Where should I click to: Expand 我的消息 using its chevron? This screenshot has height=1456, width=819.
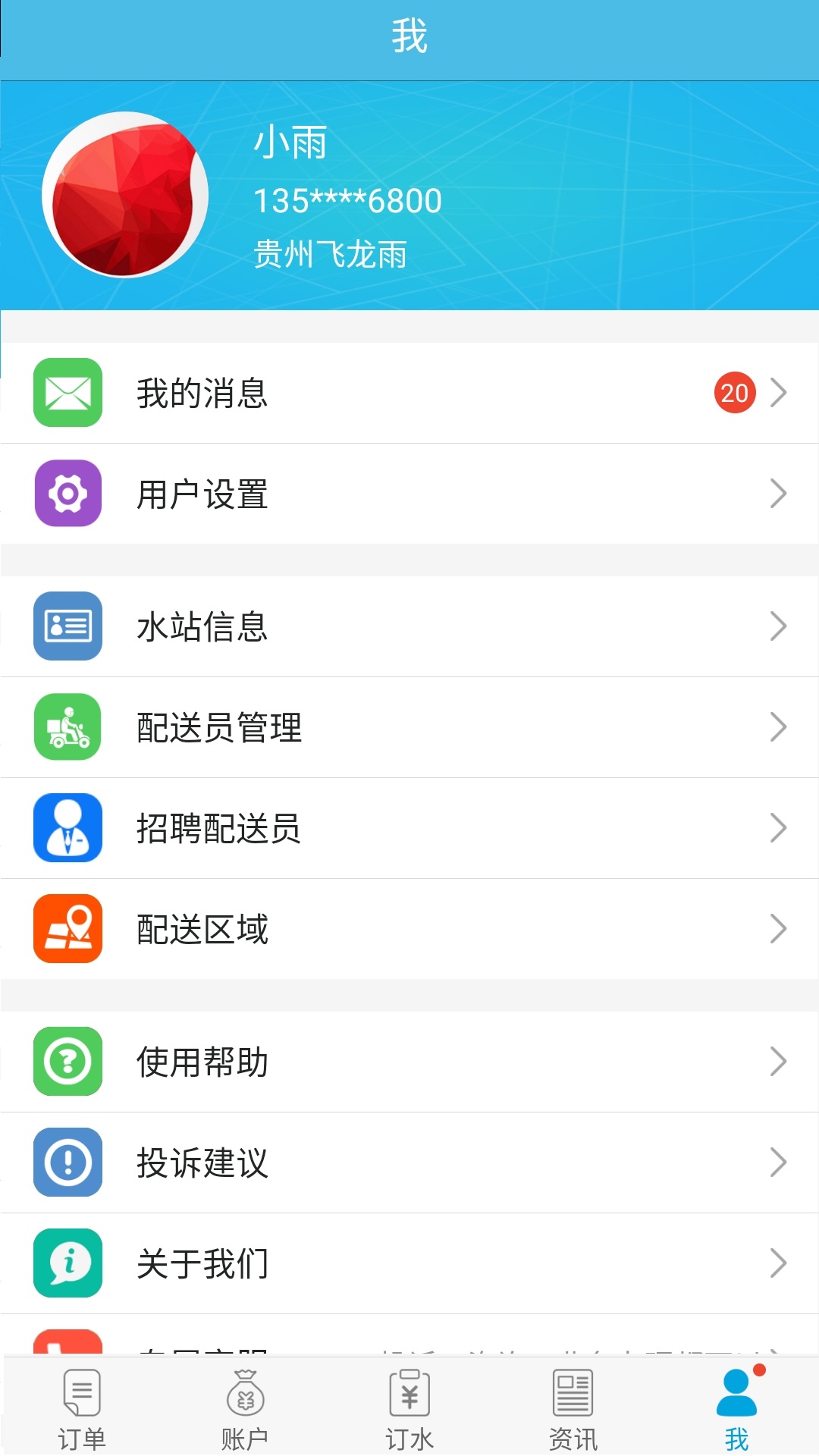pyautogui.click(x=779, y=394)
